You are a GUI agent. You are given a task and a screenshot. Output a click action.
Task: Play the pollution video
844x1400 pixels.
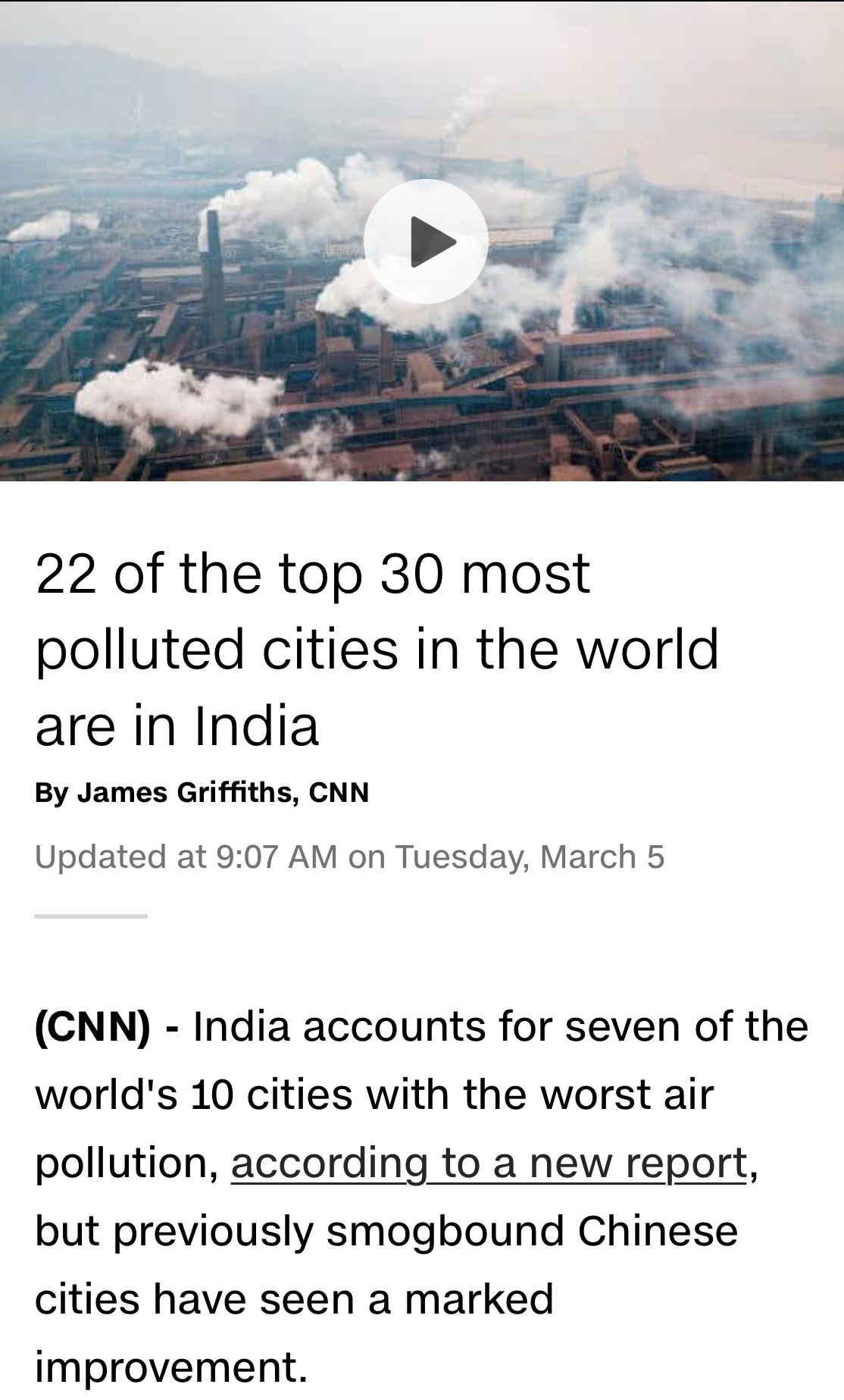(426, 242)
